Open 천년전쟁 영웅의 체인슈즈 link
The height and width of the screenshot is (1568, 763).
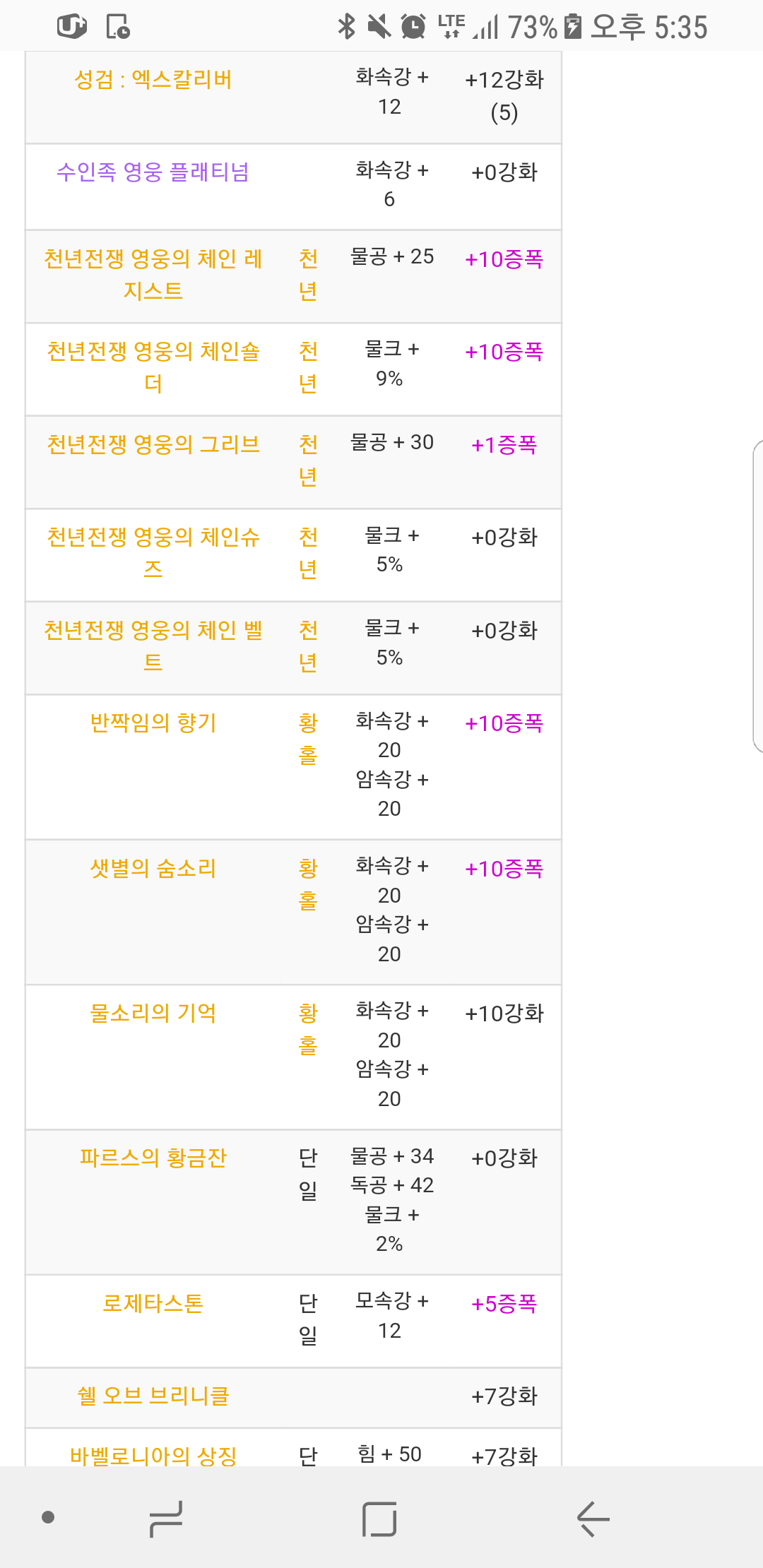click(x=153, y=553)
